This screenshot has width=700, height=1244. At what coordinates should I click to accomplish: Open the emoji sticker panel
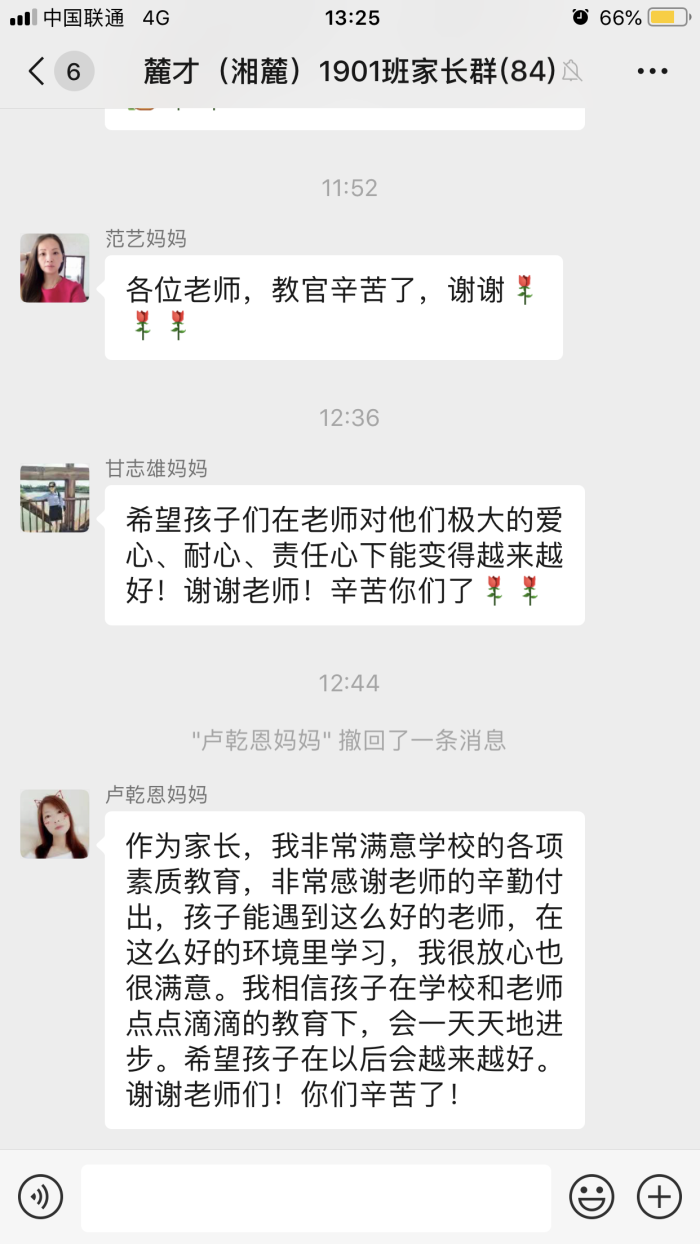point(591,1196)
